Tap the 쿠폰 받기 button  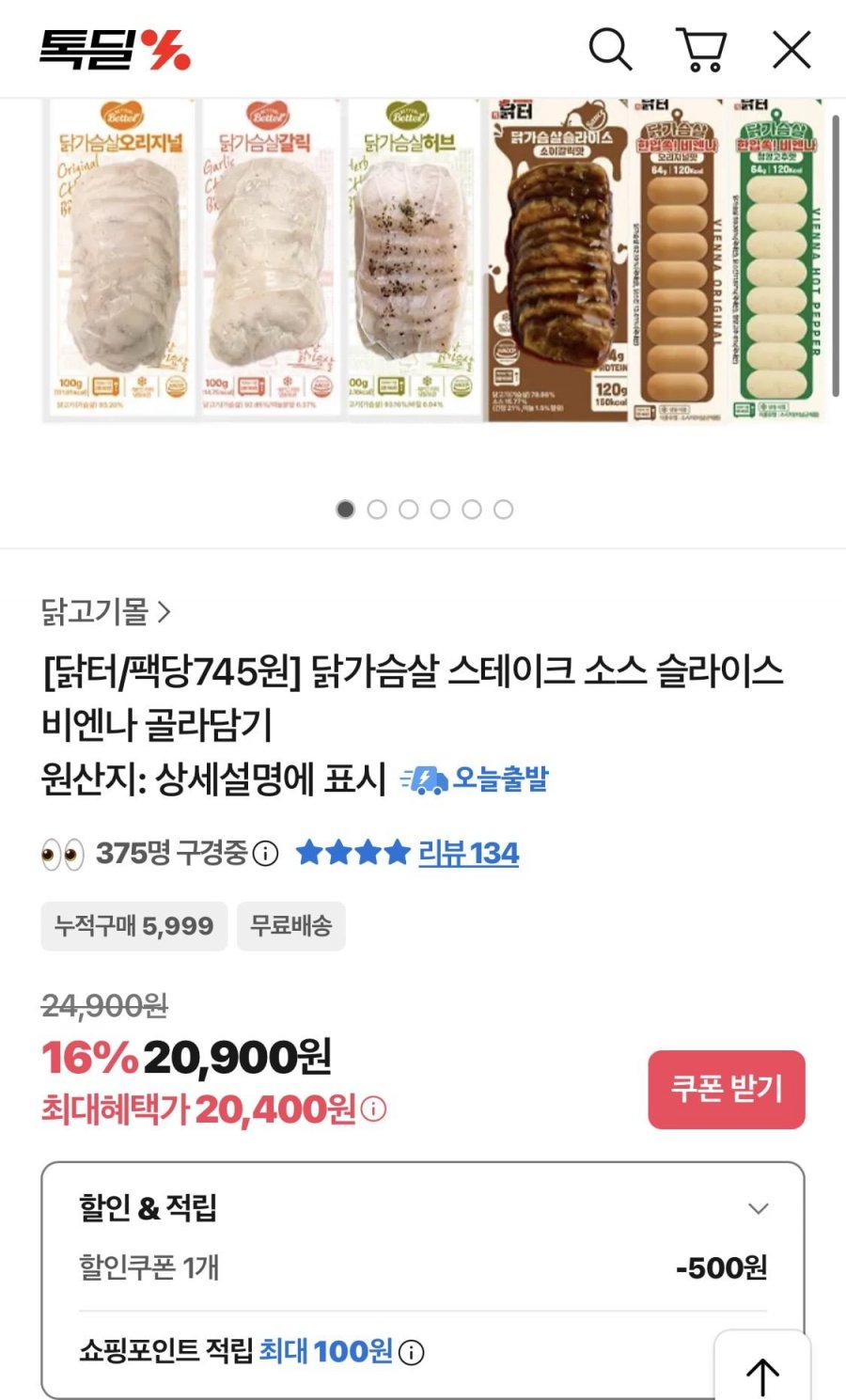pos(726,1089)
